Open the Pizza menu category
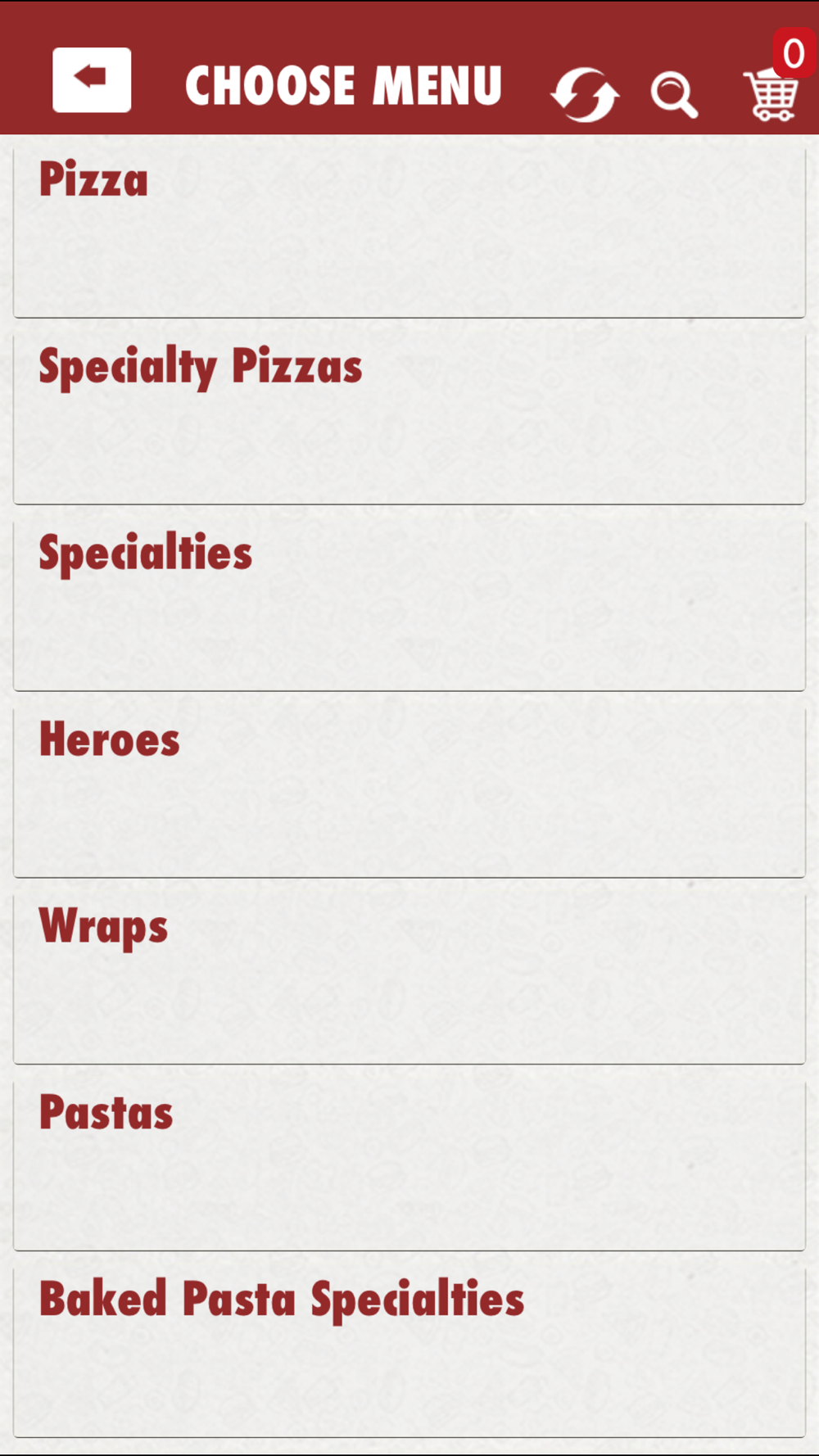Viewport: 819px width, 1456px height. [409, 232]
